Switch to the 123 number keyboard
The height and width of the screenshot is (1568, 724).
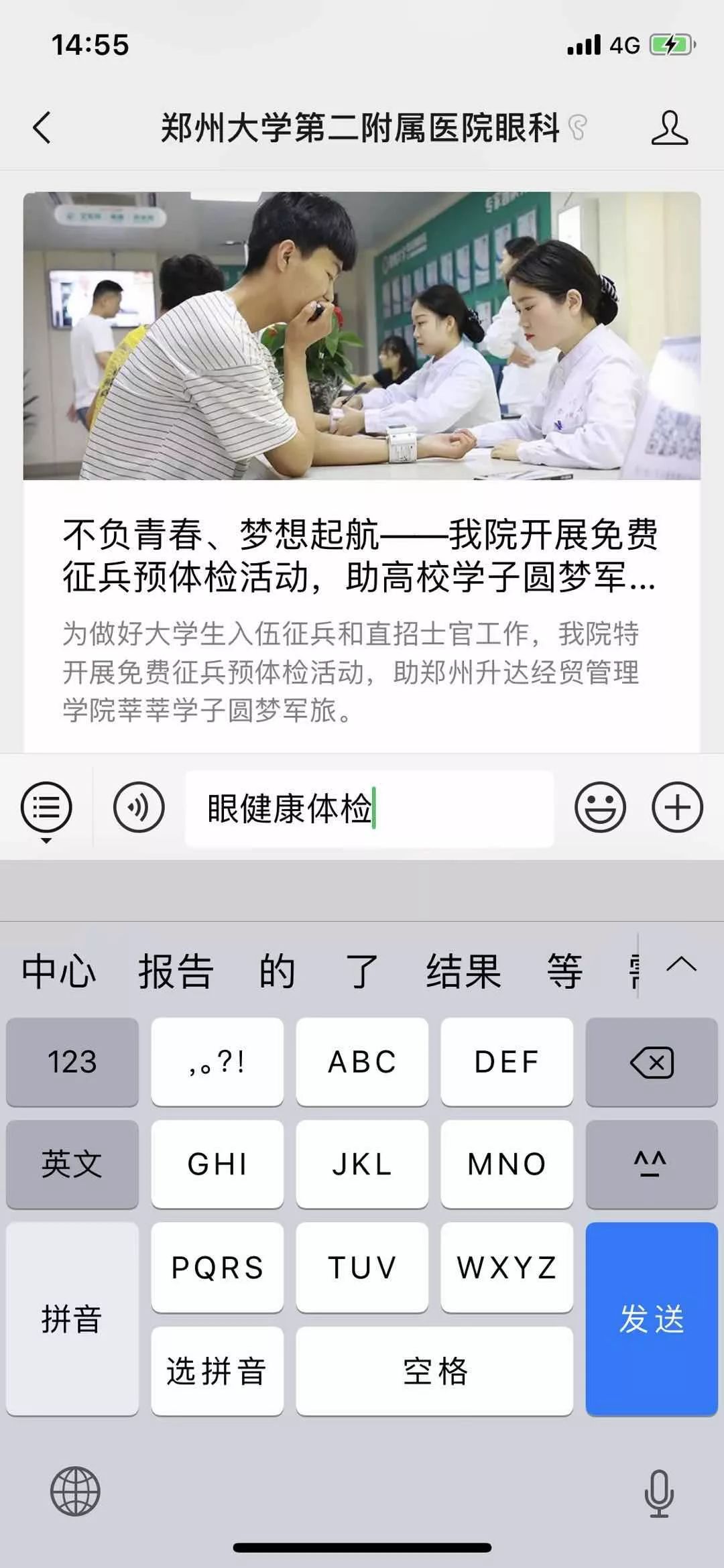coord(72,1062)
